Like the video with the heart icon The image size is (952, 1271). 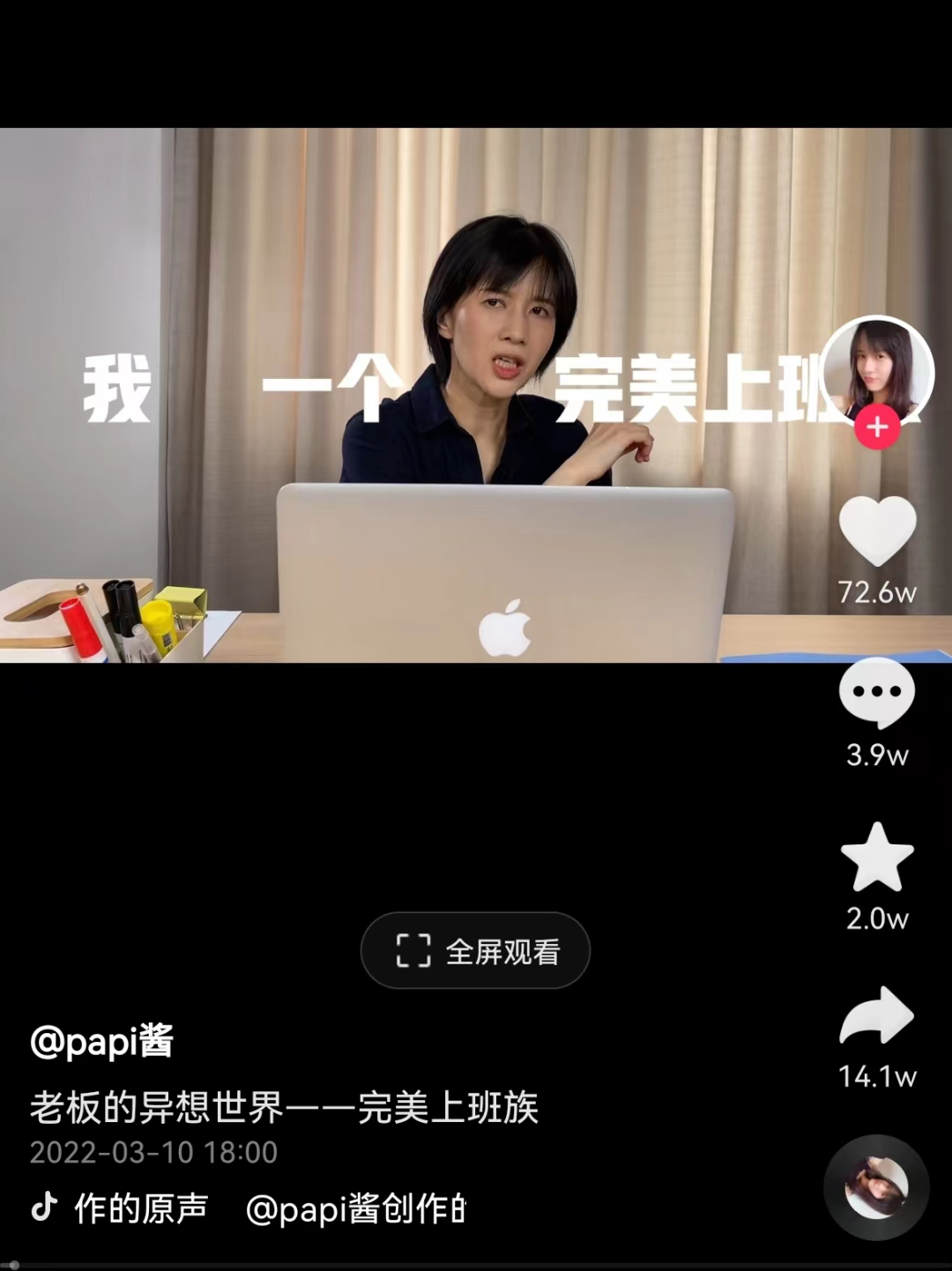(x=877, y=531)
